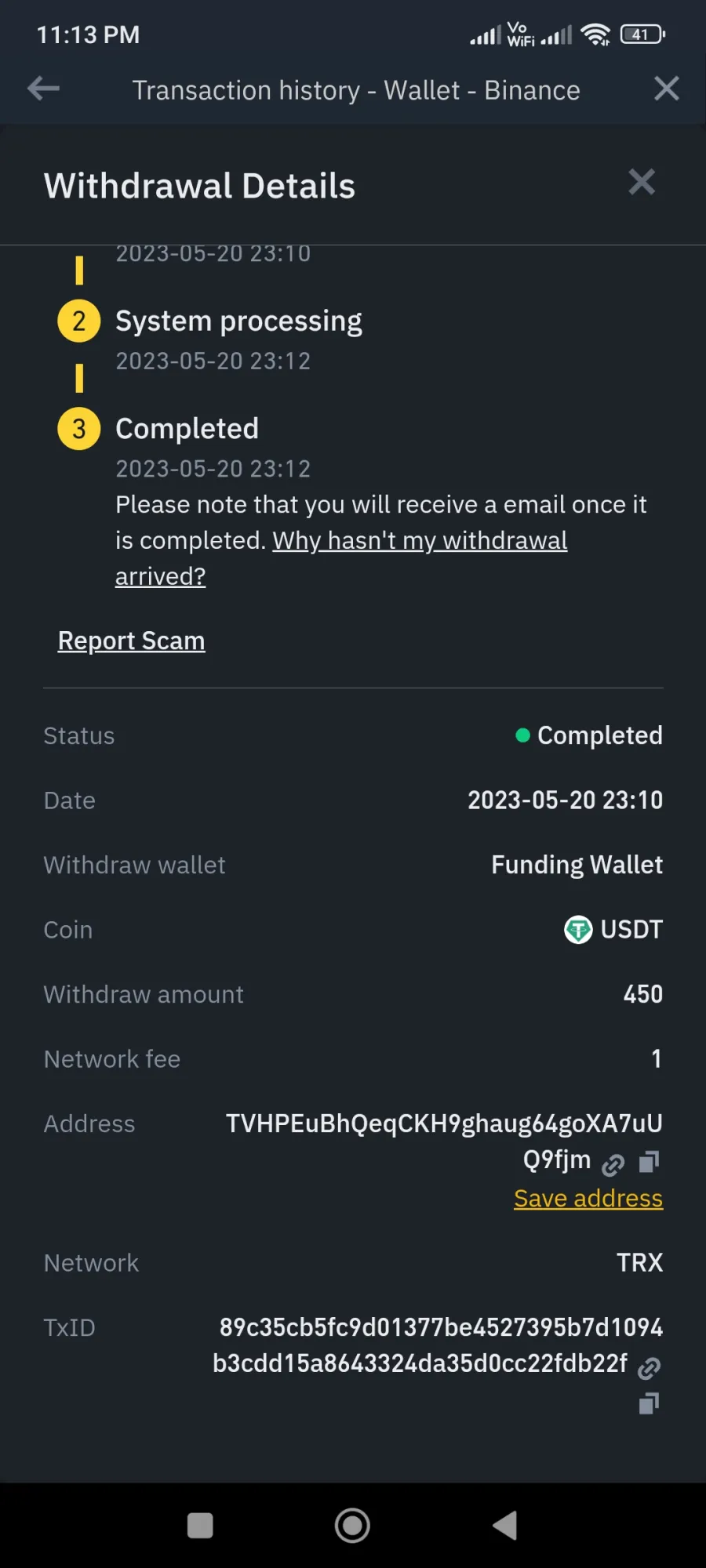Copy the TxID

tap(649, 1403)
